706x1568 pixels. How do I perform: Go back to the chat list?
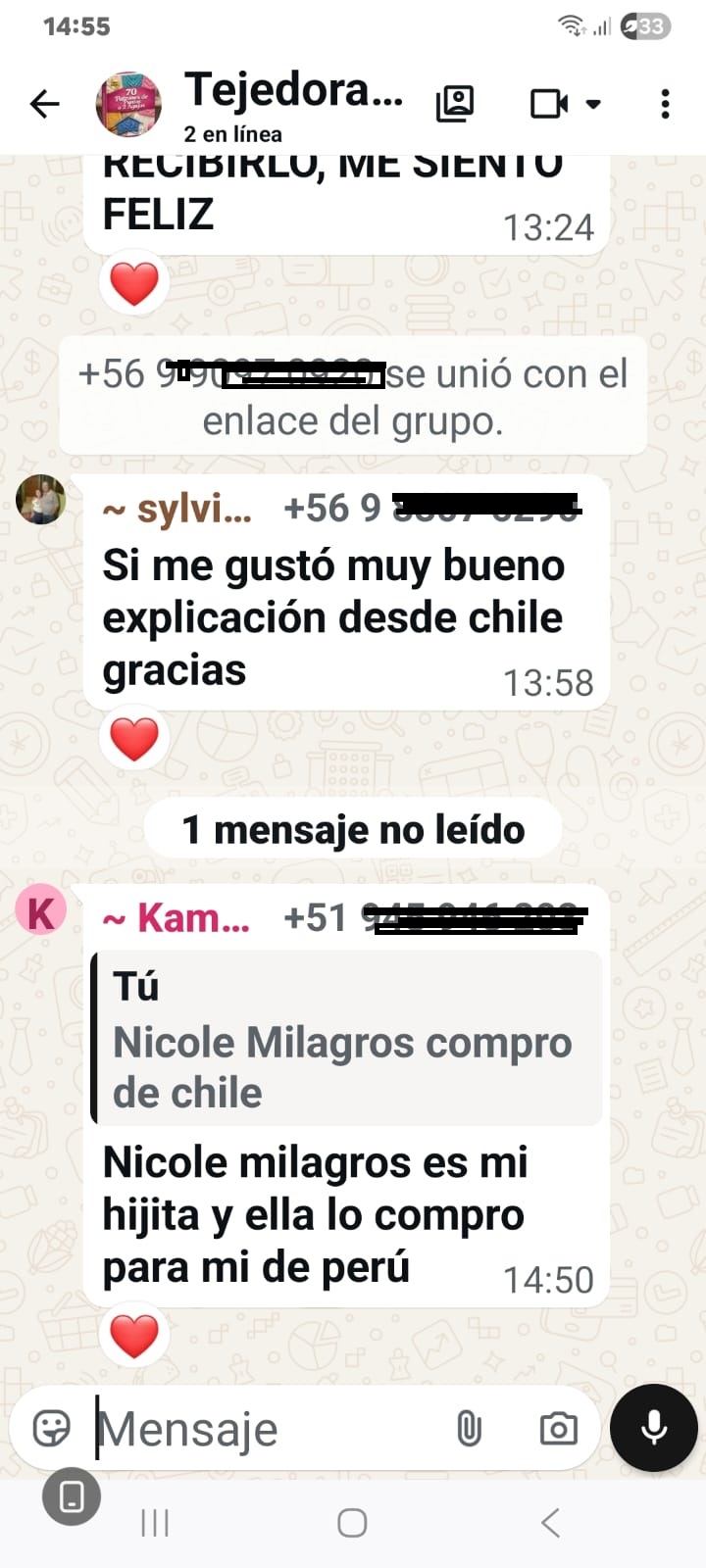point(45,103)
